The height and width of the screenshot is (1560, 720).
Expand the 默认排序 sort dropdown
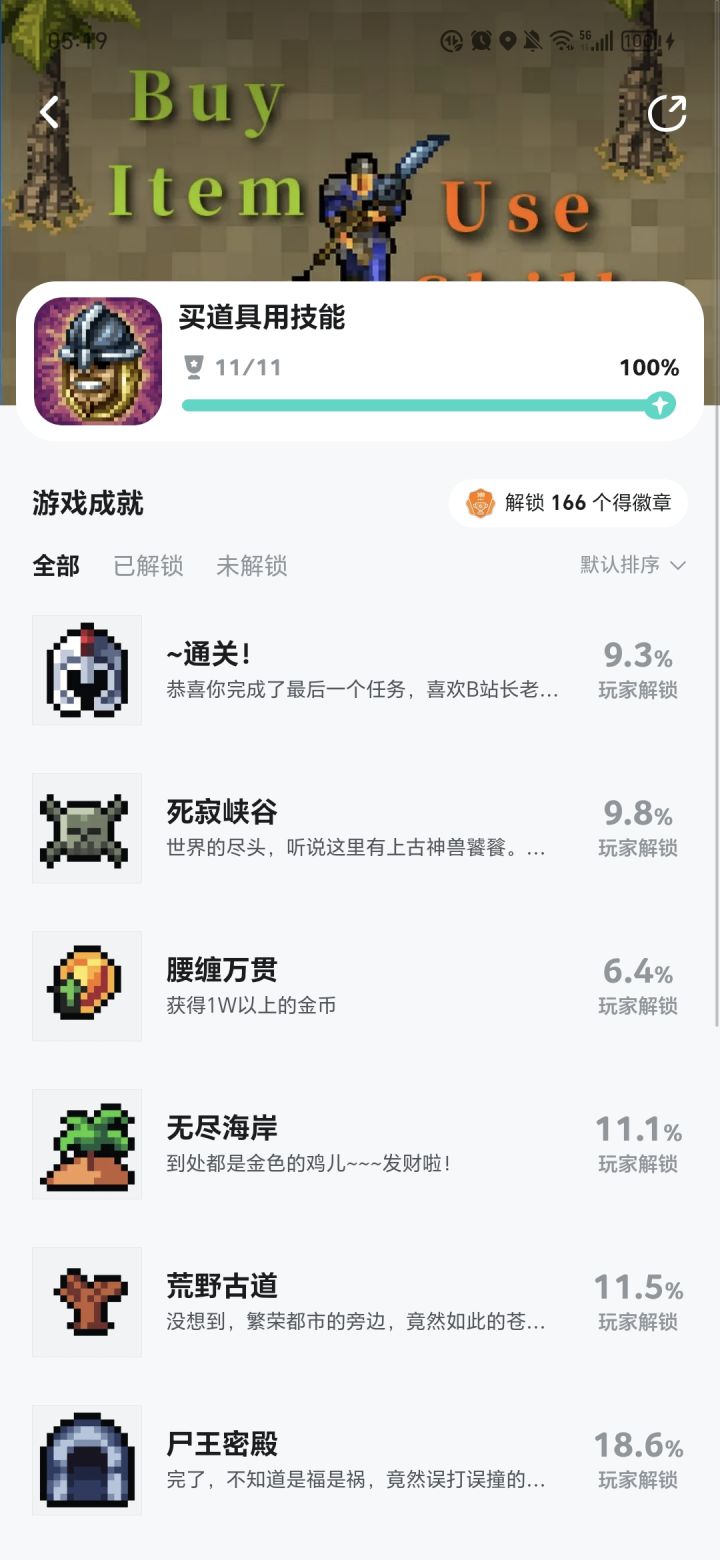[x=633, y=565]
